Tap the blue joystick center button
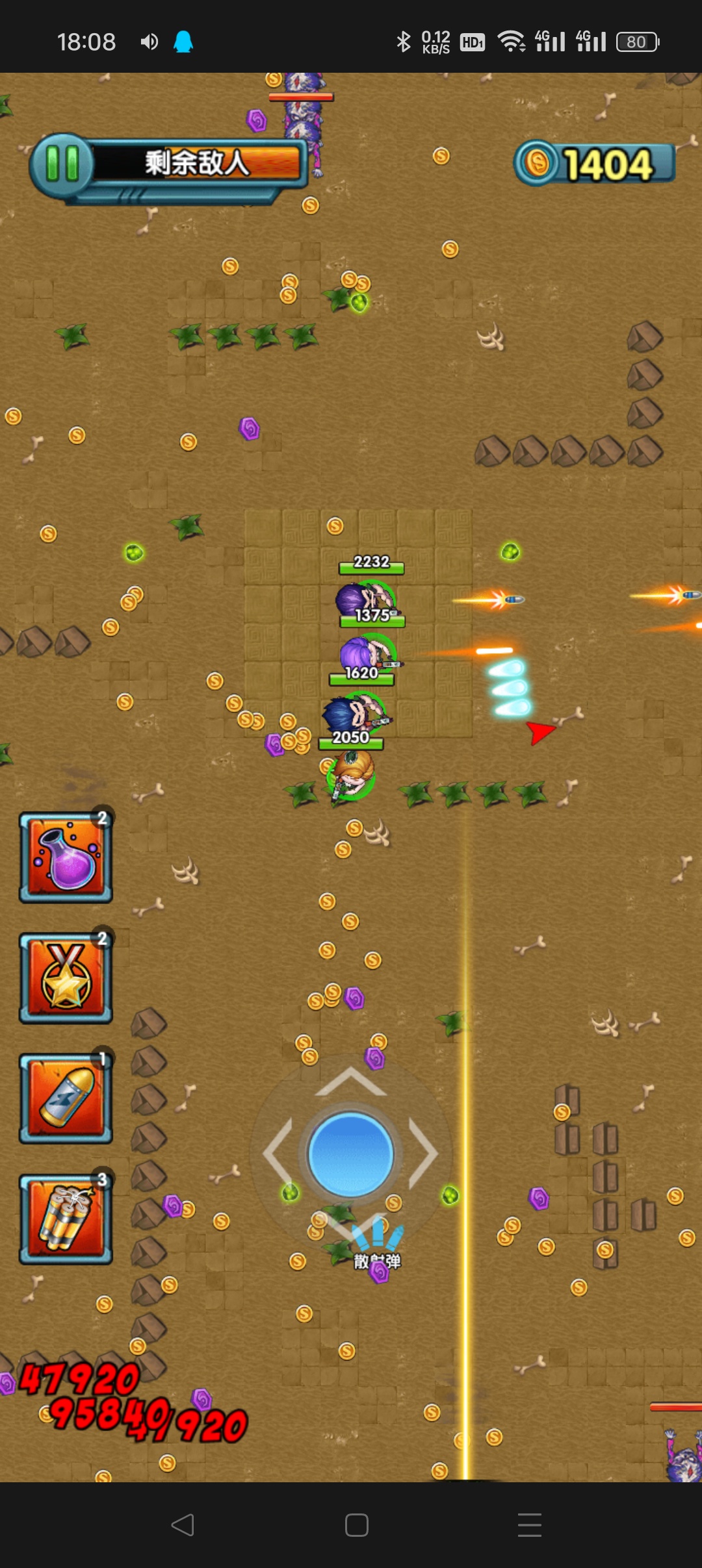The width and height of the screenshot is (702, 1568). [350, 1154]
